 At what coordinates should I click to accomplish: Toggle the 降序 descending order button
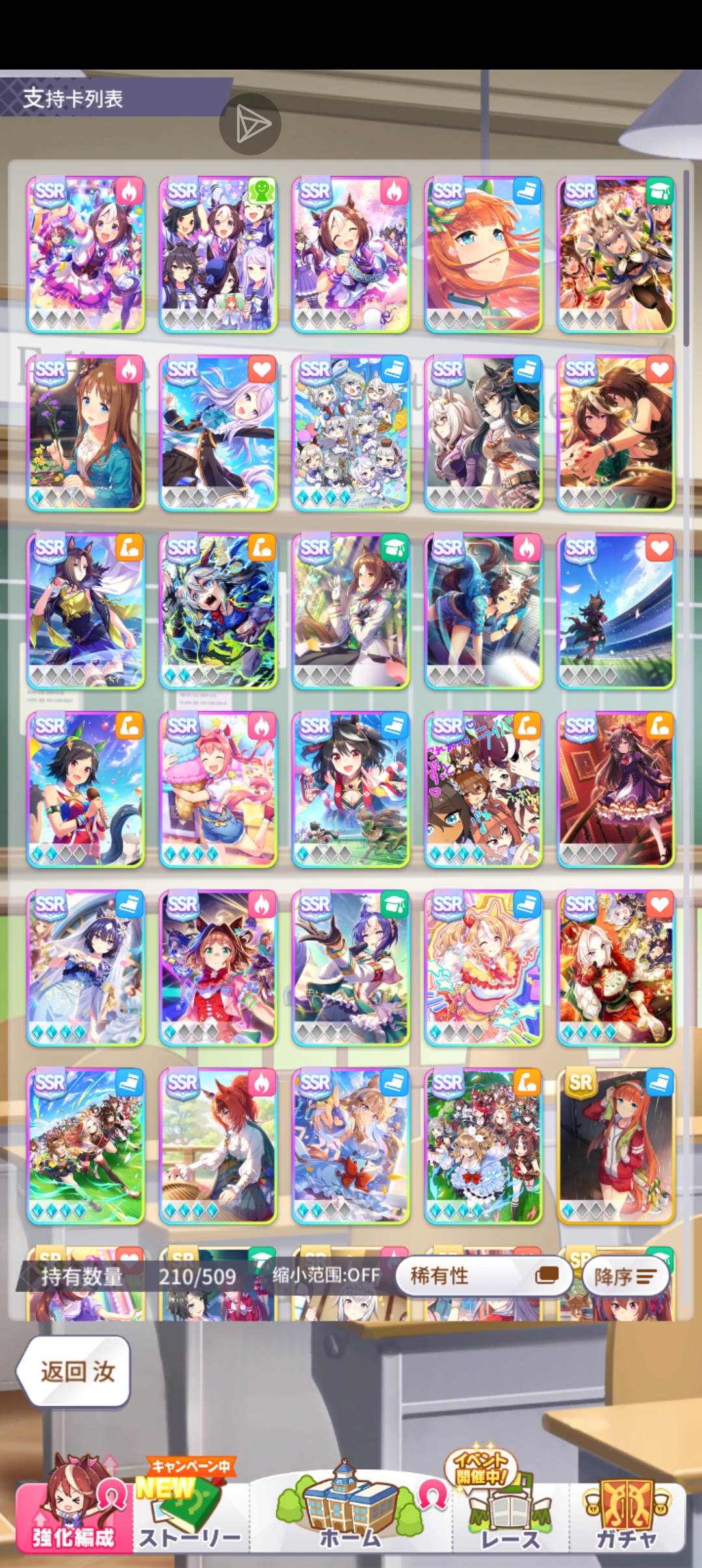625,1276
